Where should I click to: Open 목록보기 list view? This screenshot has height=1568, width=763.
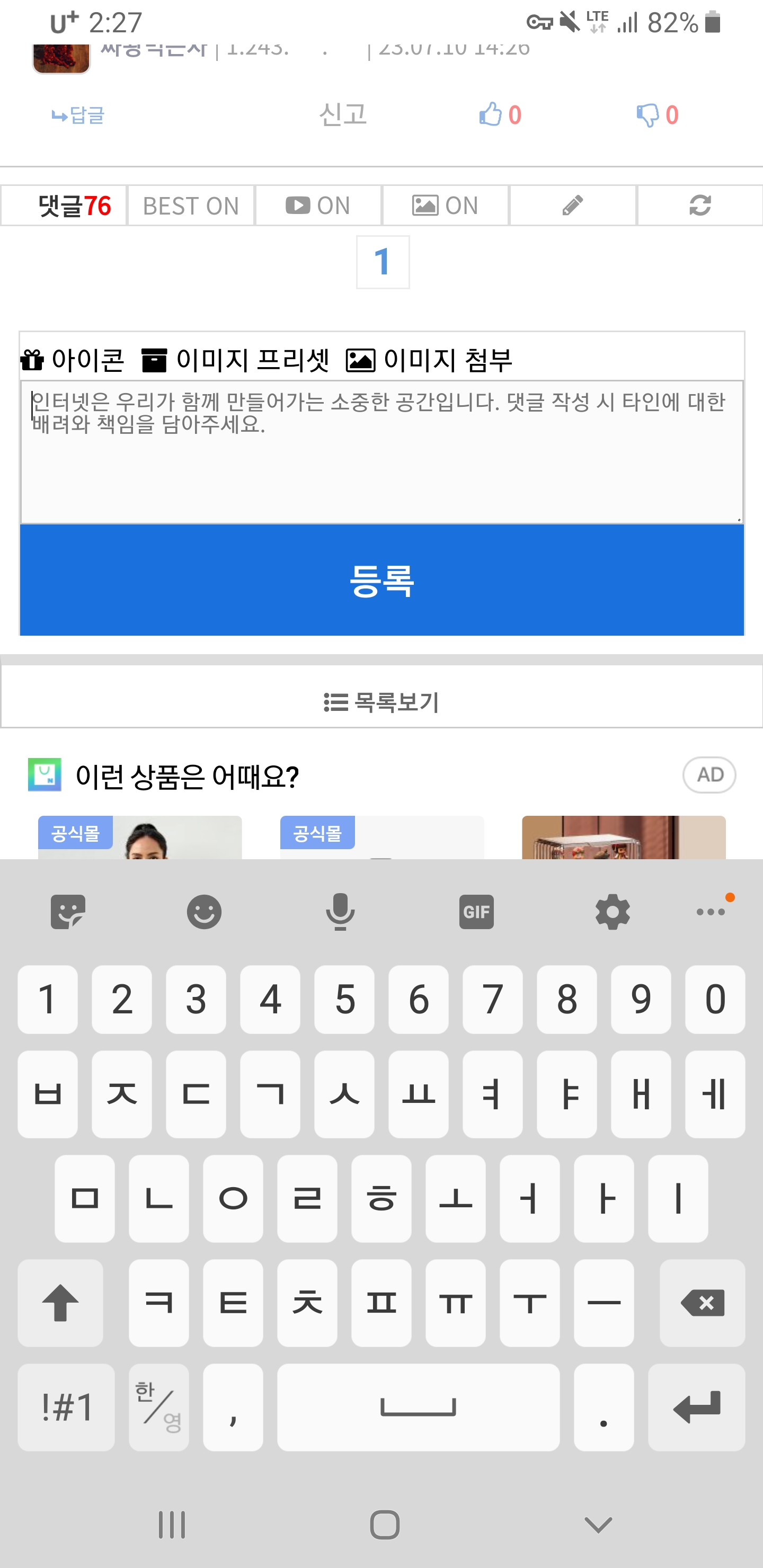pos(382,702)
